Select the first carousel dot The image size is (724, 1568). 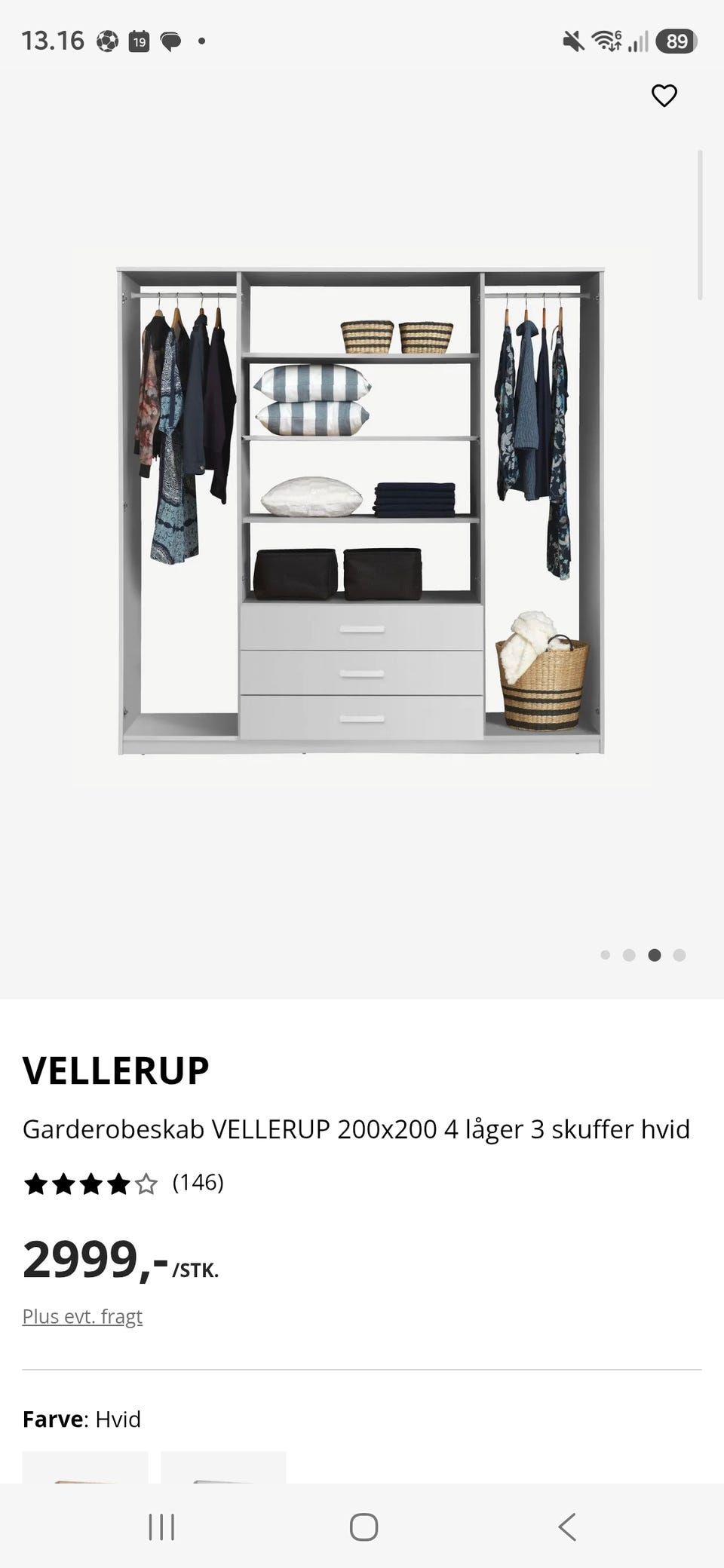tap(606, 954)
